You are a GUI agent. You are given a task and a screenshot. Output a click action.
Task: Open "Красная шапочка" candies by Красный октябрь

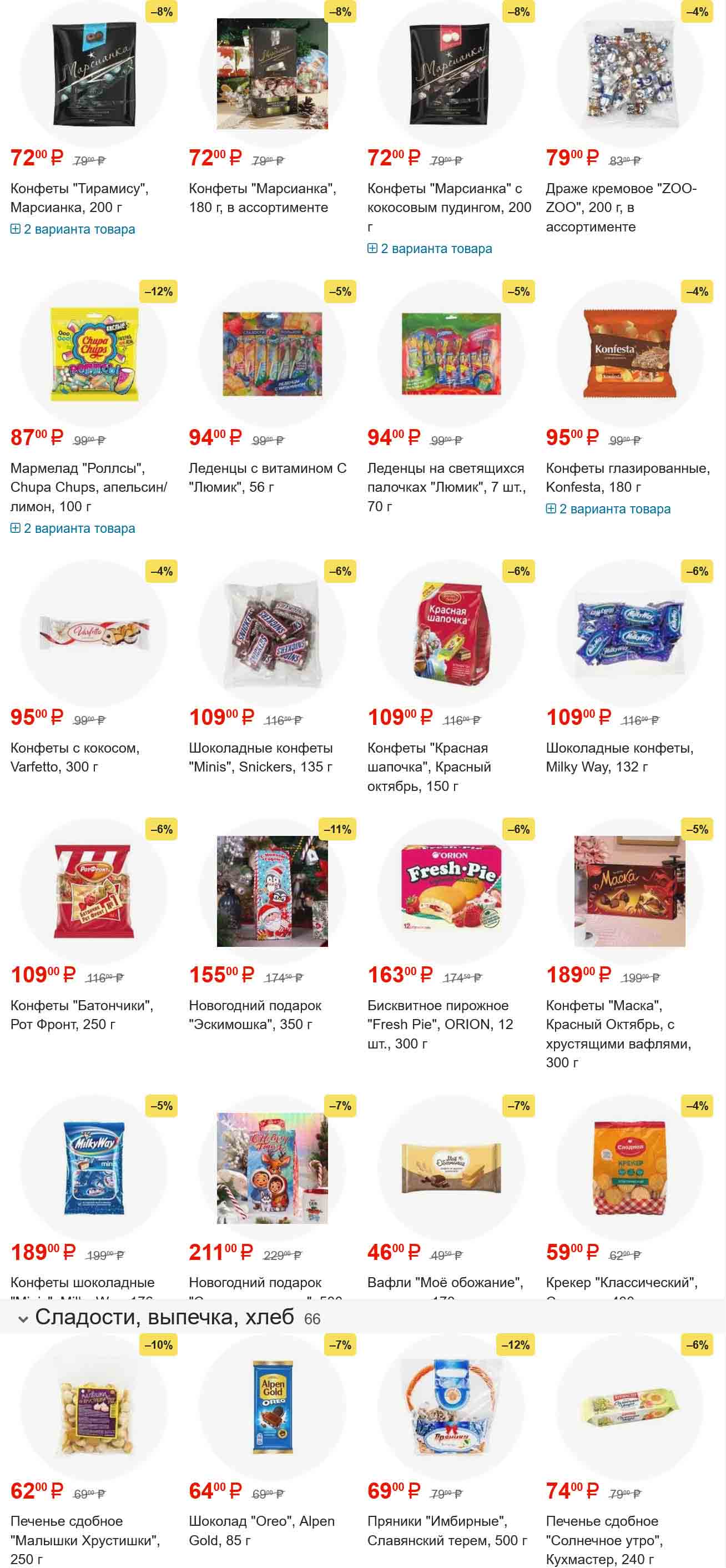[x=428, y=767]
